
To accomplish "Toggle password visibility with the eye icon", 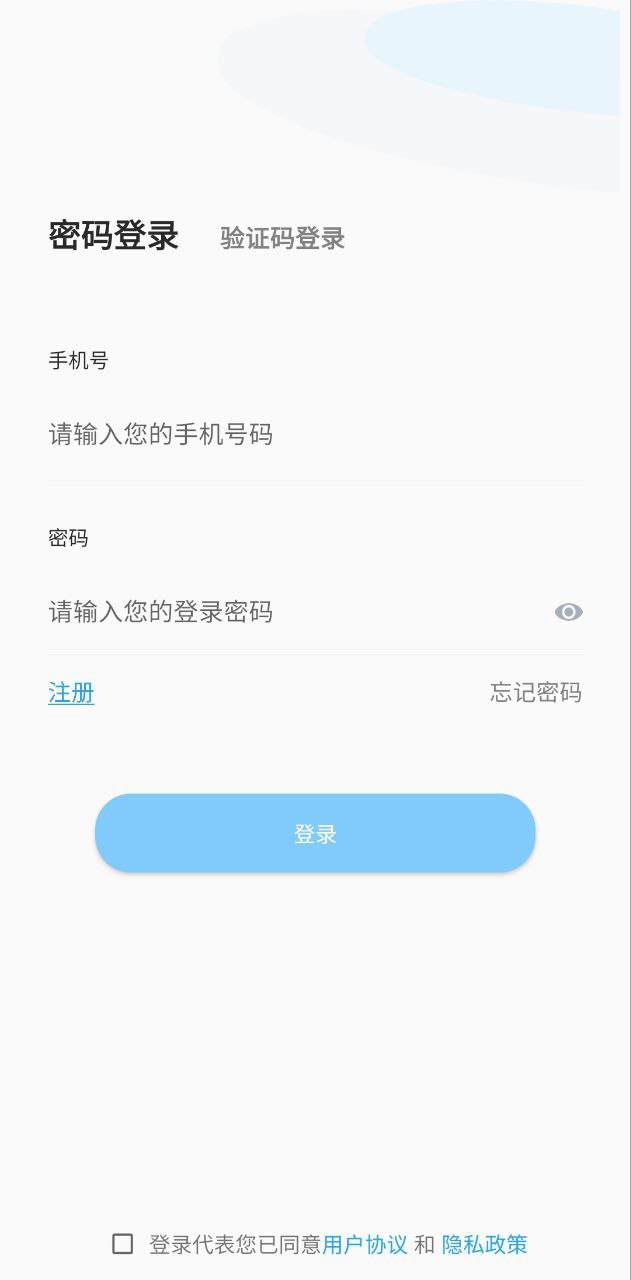I will pyautogui.click(x=568, y=612).
